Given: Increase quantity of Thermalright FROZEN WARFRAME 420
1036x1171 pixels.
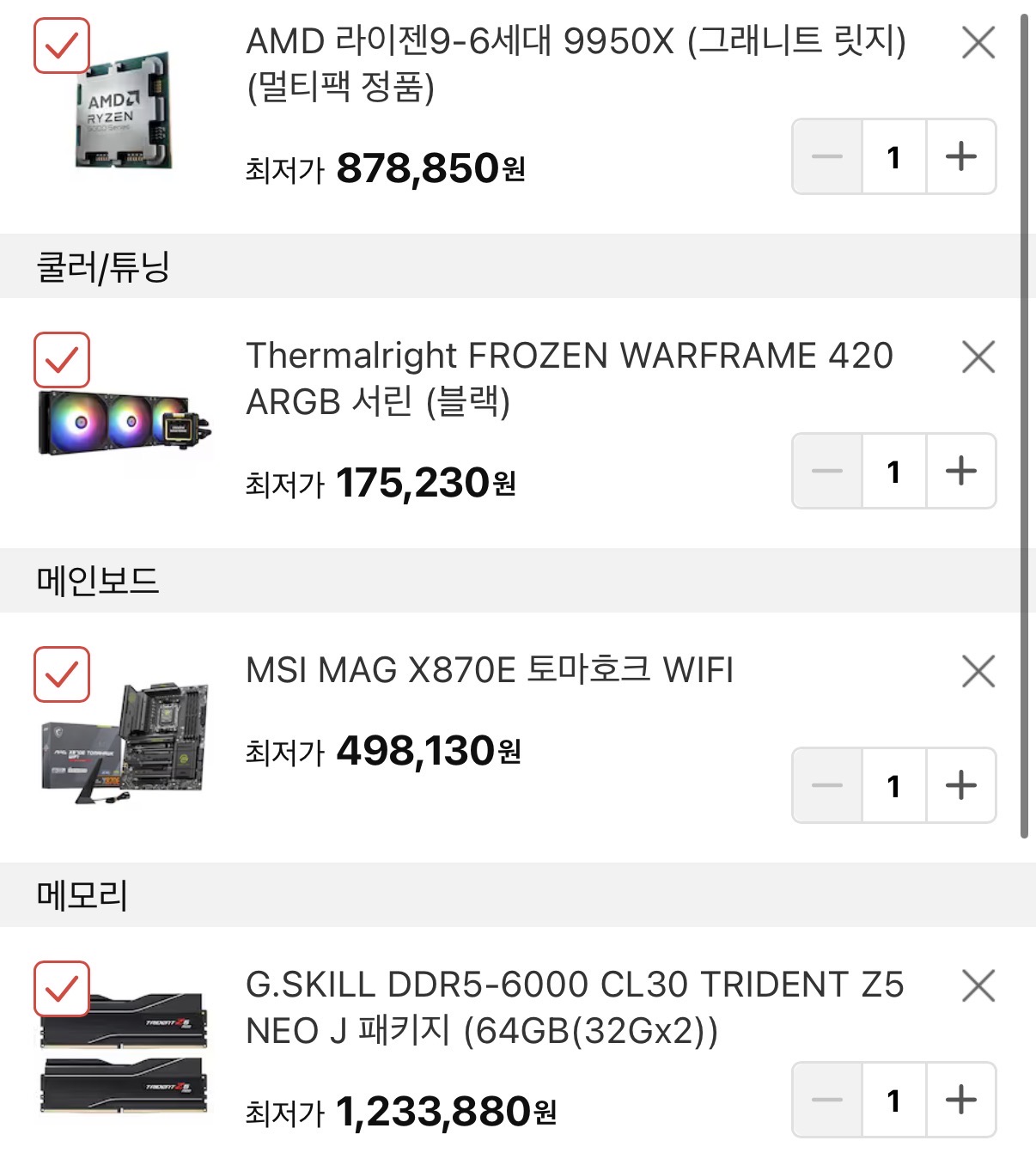Looking at the screenshot, I should point(961,471).
